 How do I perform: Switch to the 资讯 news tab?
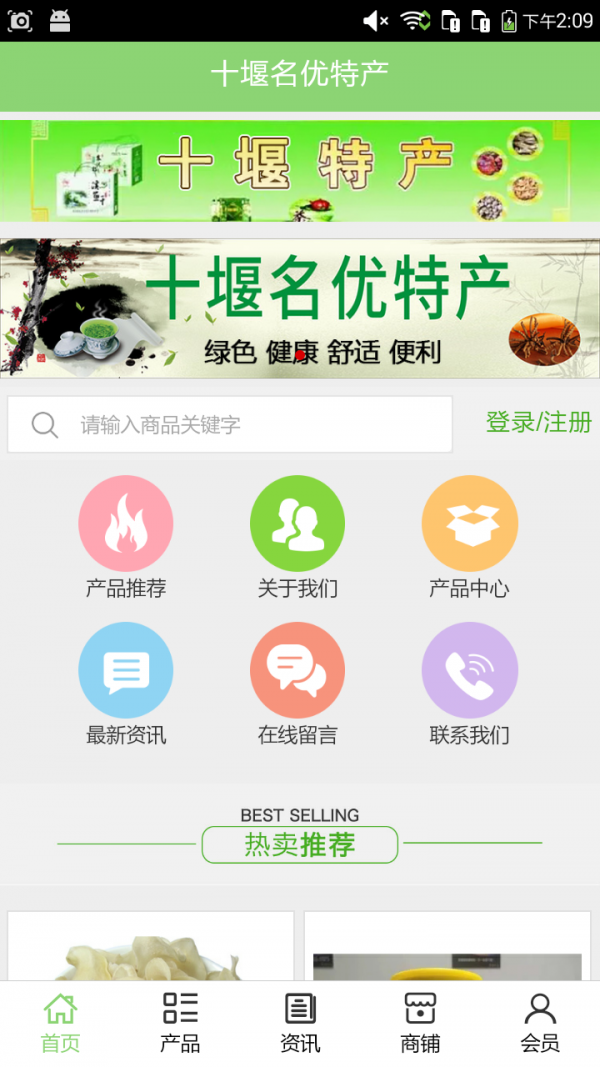300,1023
